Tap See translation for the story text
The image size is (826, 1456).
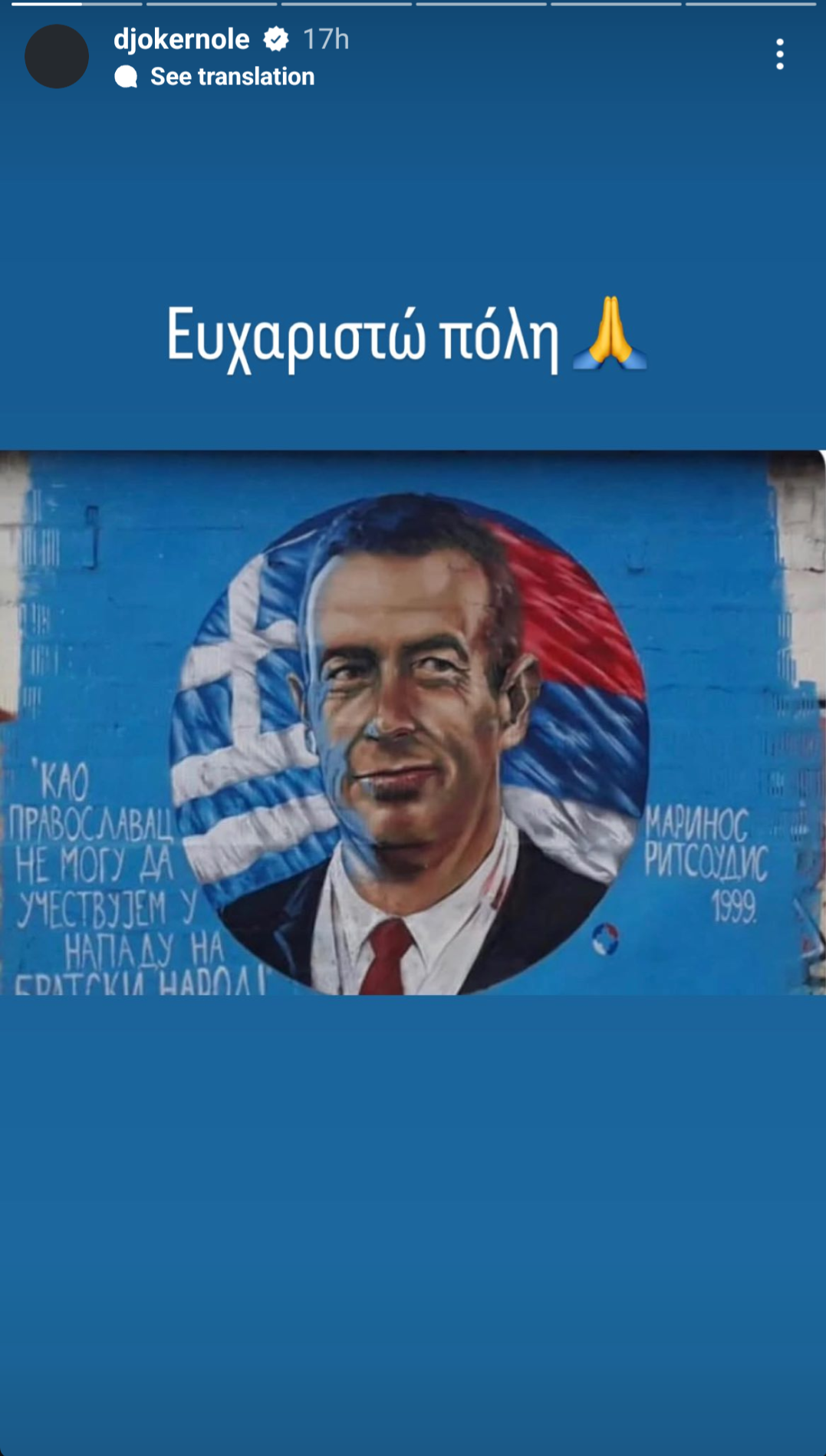pyautogui.click(x=231, y=77)
